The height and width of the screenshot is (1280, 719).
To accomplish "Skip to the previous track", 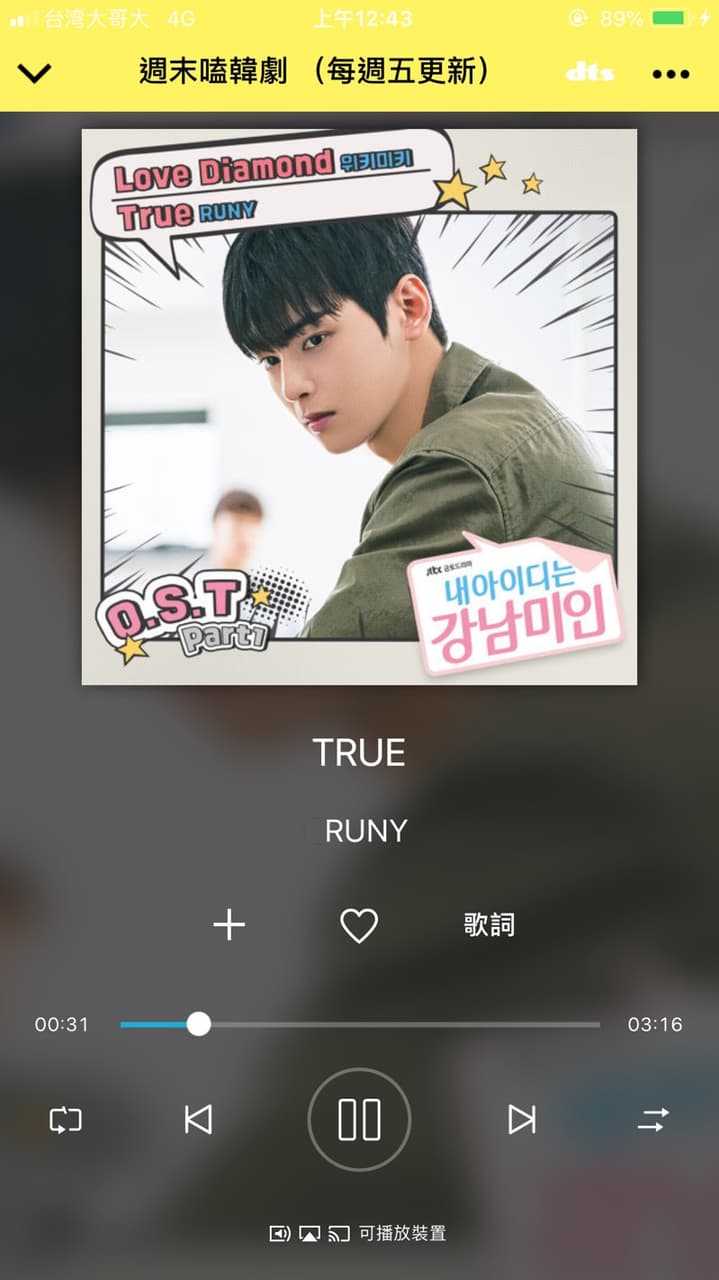I will pyautogui.click(x=198, y=1119).
